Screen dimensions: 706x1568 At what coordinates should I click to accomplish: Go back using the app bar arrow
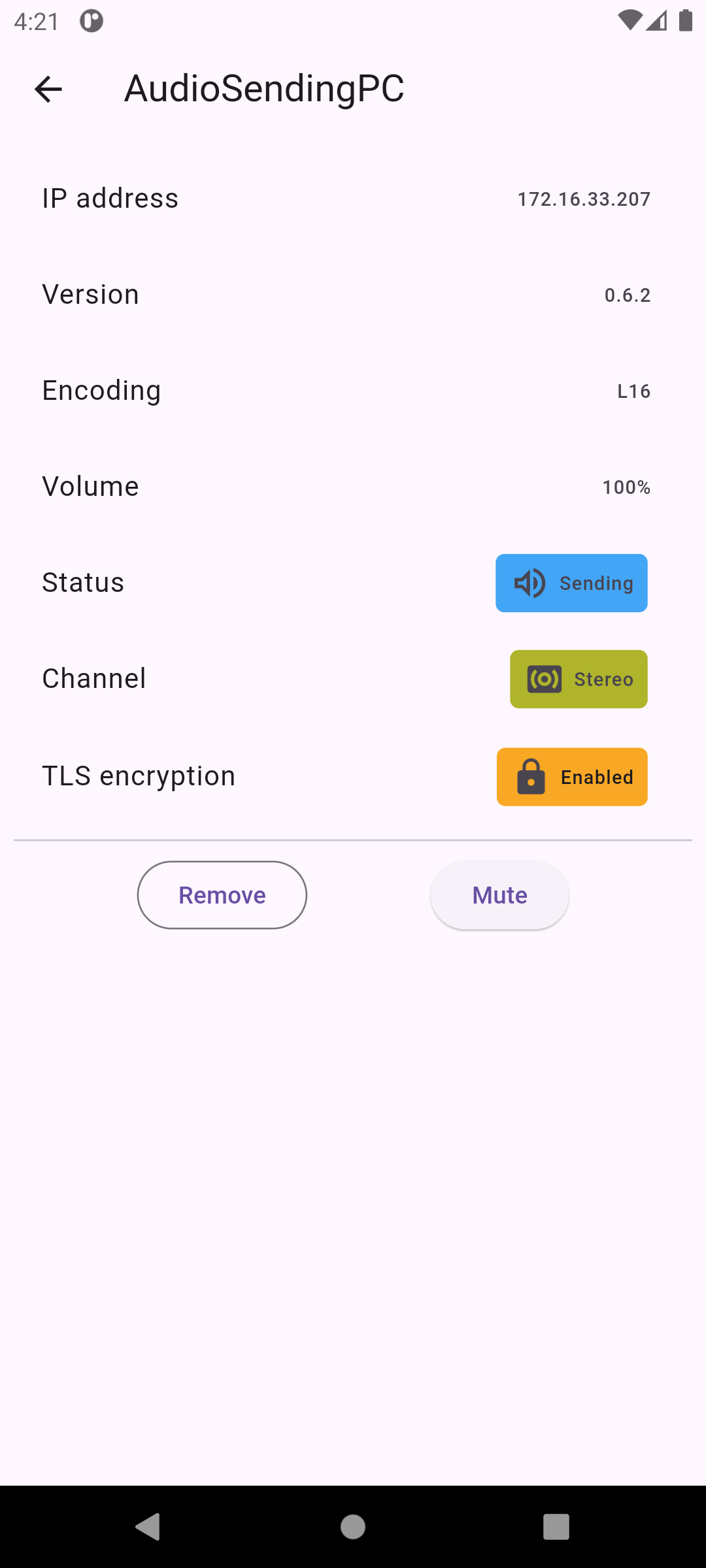click(48, 89)
